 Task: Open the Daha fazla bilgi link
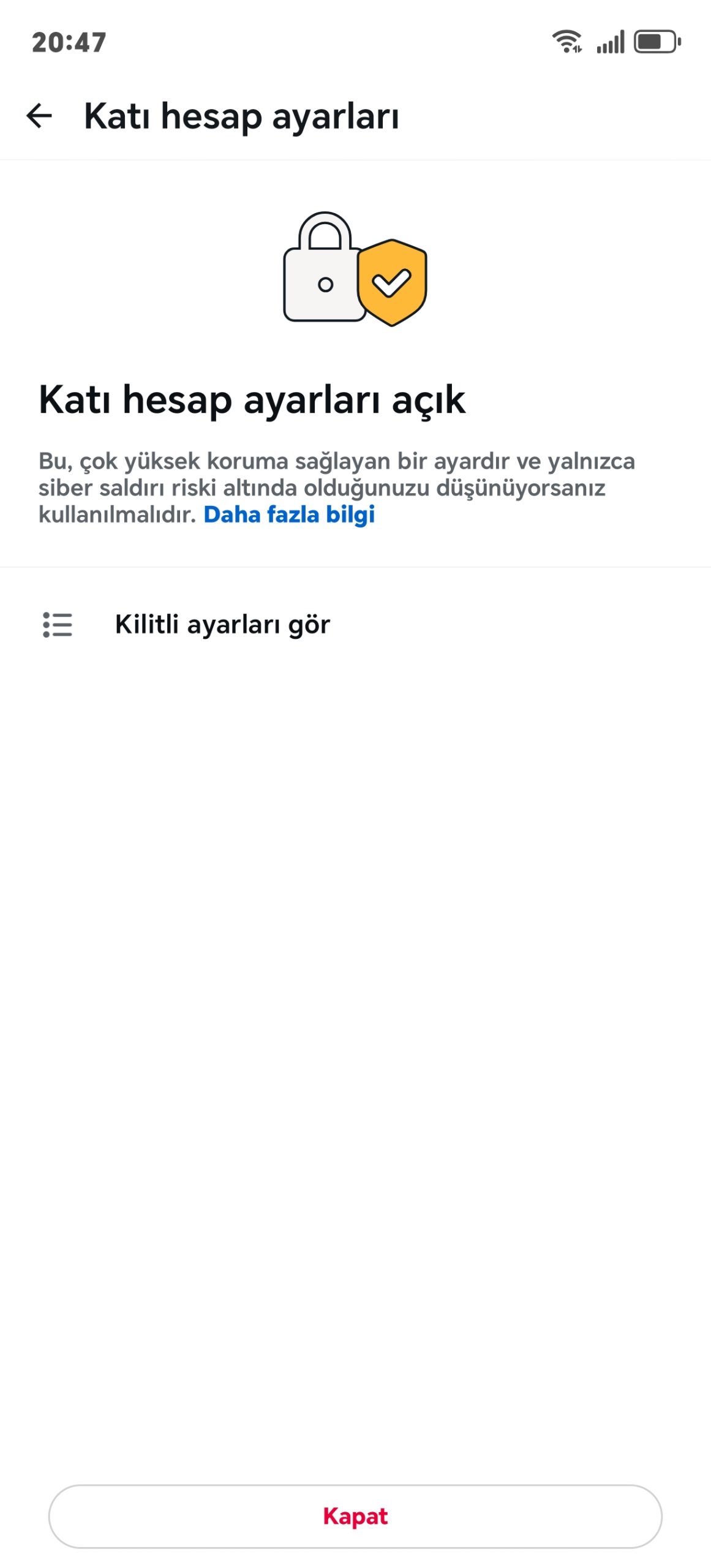coord(288,515)
